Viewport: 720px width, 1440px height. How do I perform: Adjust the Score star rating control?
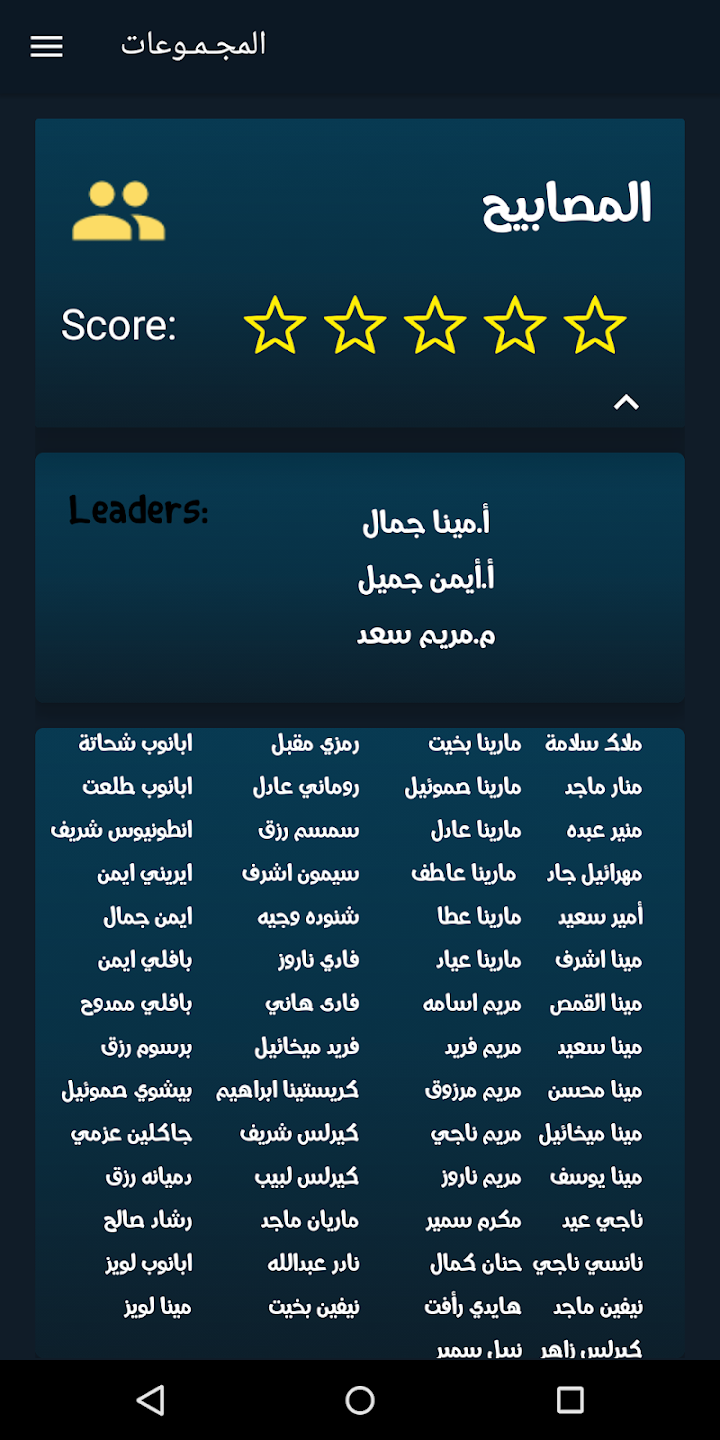click(x=435, y=324)
